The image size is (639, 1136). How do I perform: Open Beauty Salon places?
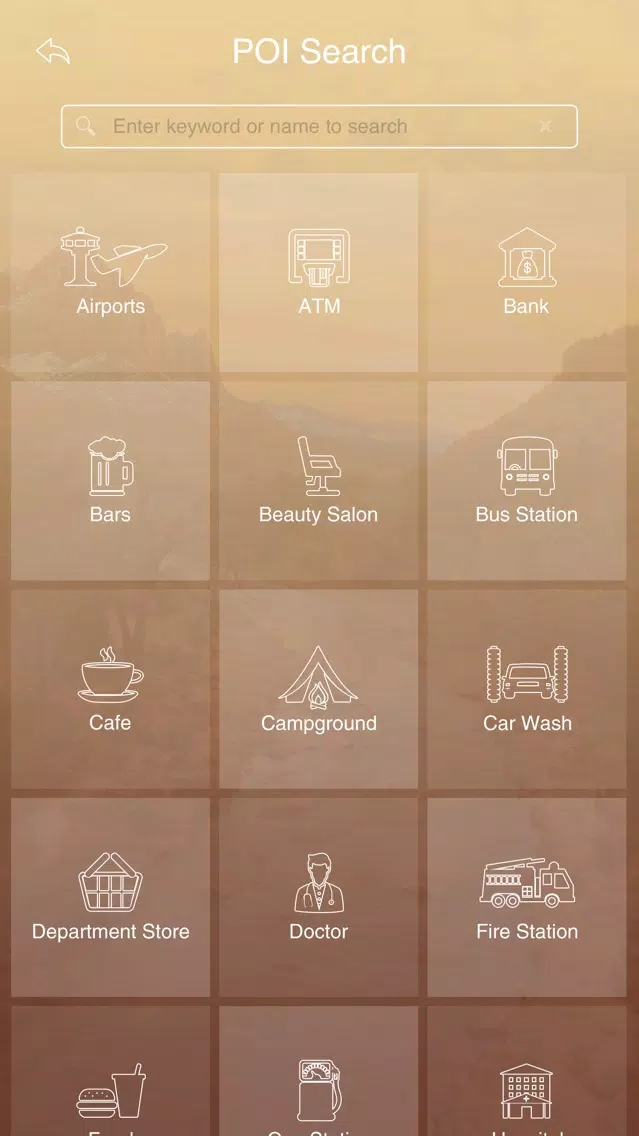coord(319,481)
